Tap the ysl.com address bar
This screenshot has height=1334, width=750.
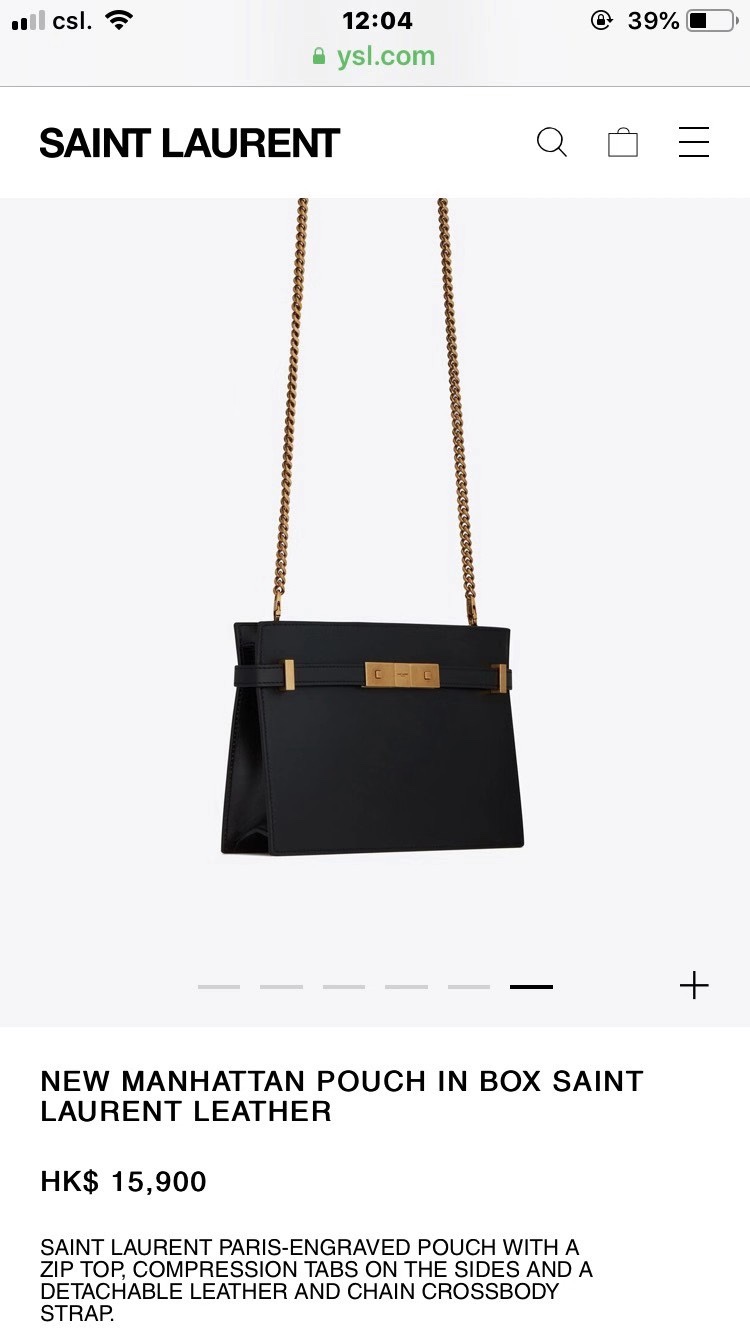(374, 56)
